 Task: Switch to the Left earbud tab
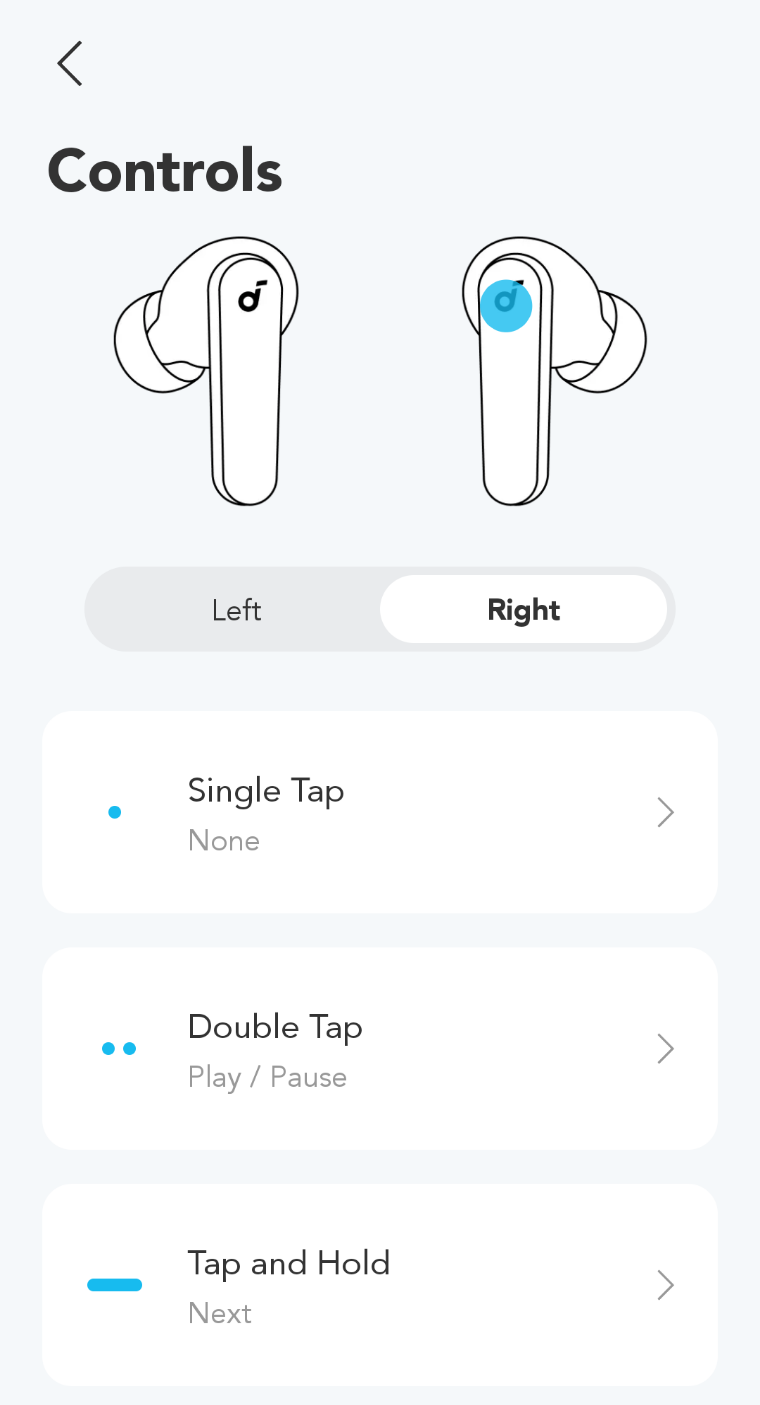click(x=236, y=610)
